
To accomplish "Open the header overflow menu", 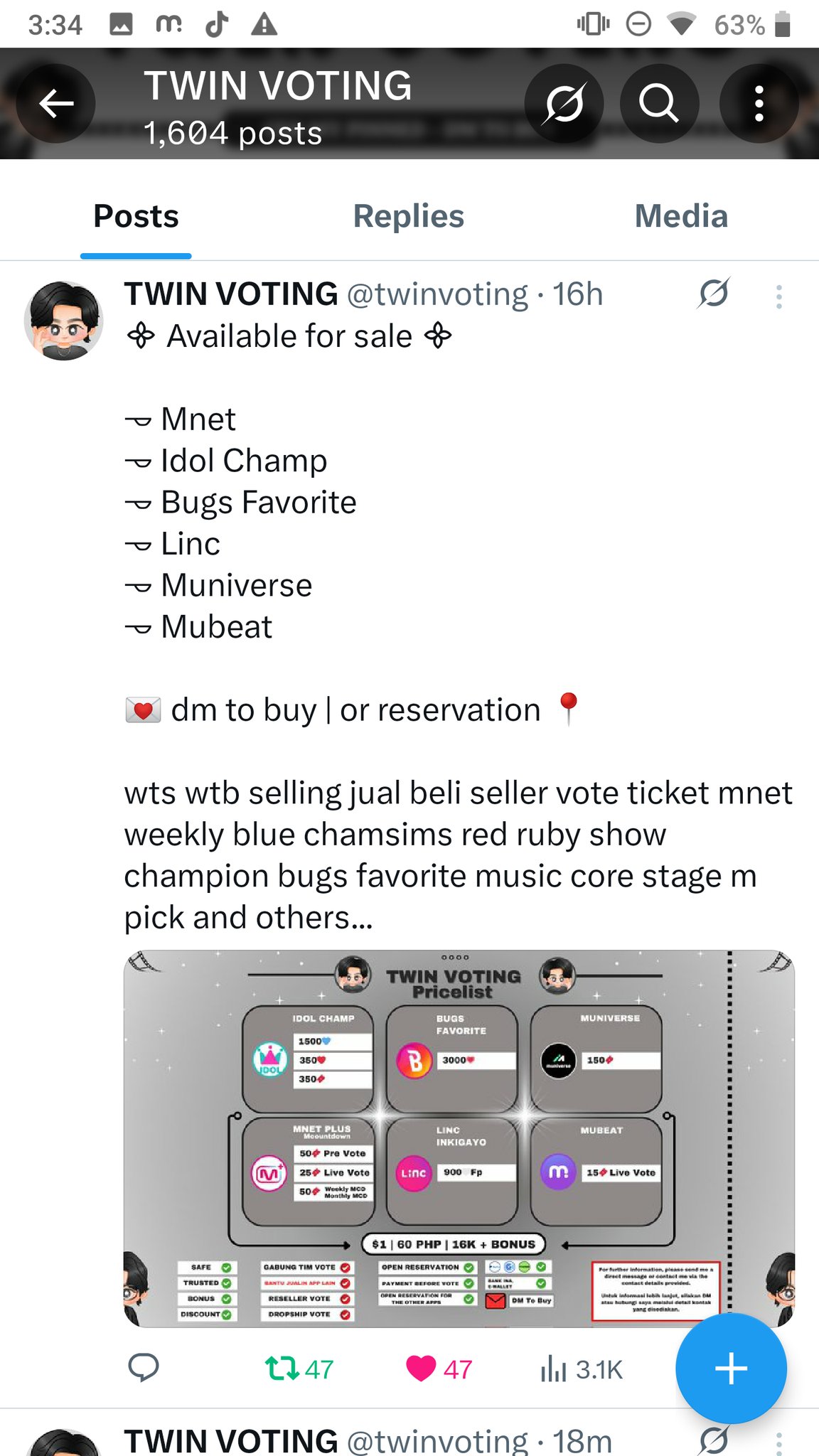I will tap(759, 104).
